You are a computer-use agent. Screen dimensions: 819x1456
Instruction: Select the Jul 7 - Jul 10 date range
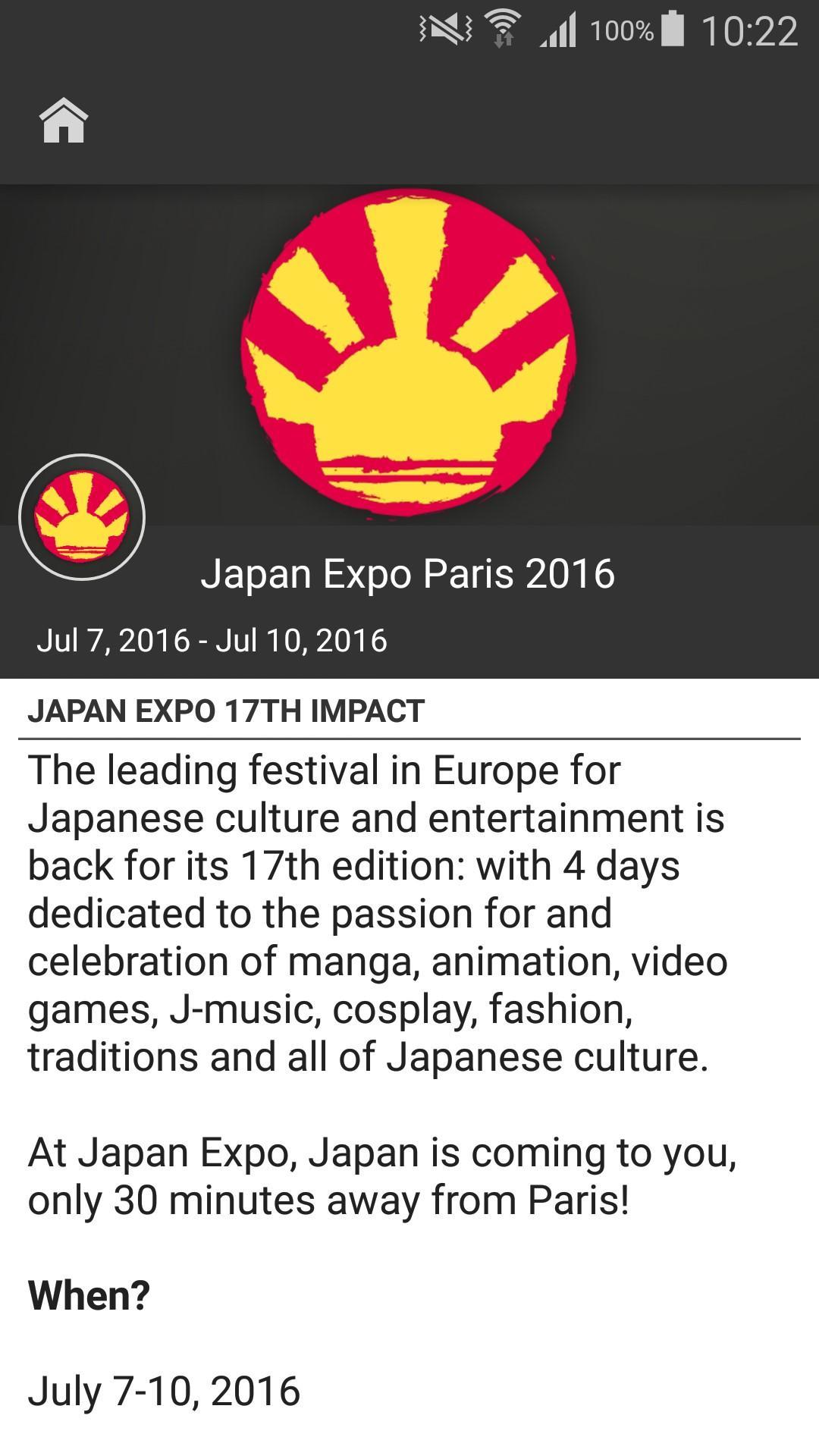tap(212, 641)
